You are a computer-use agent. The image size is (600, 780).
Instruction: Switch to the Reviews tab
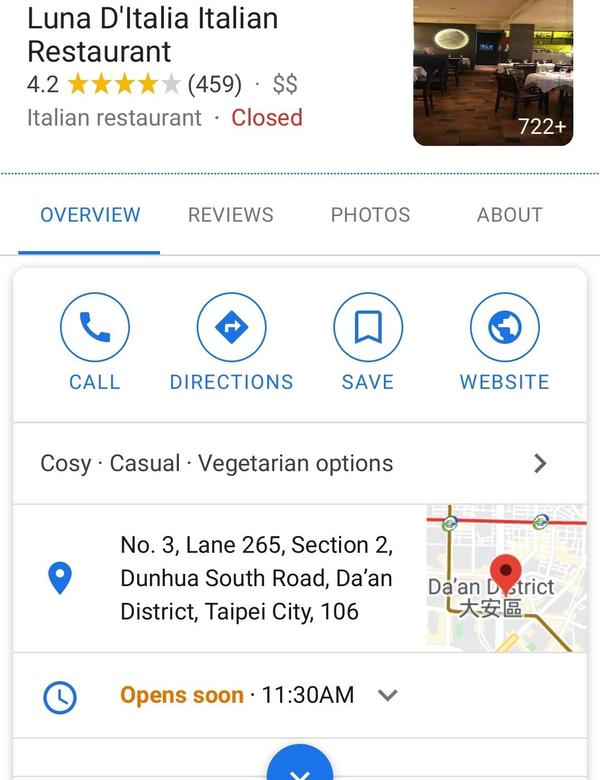230,215
